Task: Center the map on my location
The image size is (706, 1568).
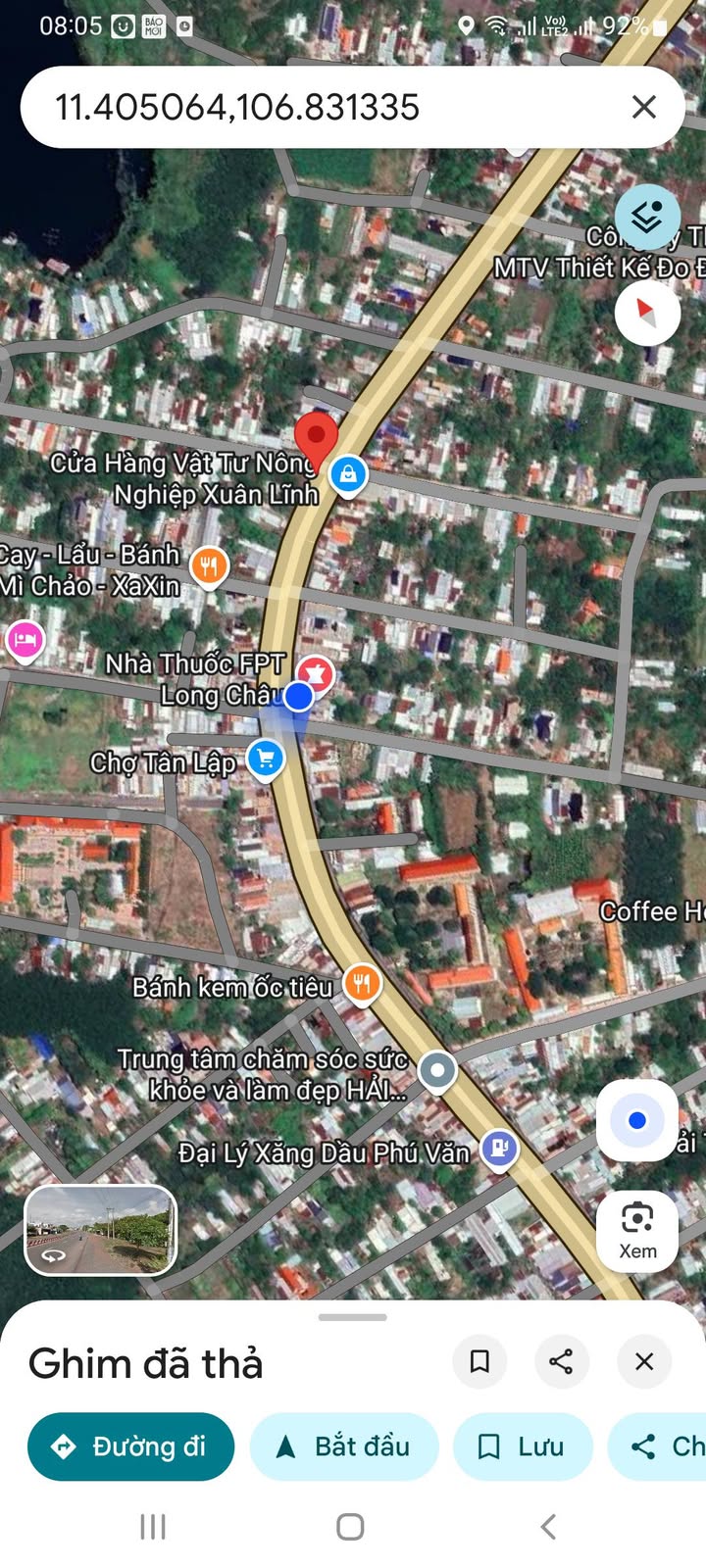Action: (637, 1120)
